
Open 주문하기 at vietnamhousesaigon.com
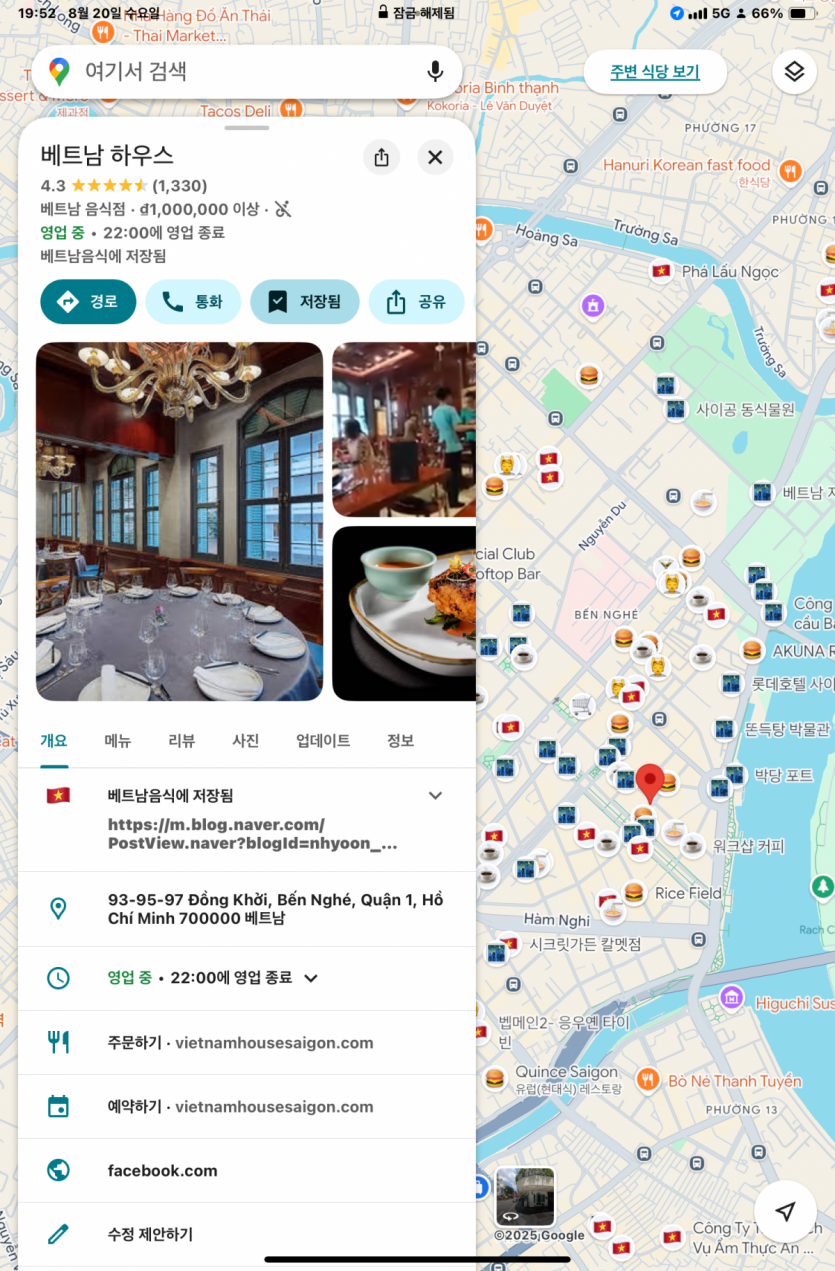(240, 1043)
